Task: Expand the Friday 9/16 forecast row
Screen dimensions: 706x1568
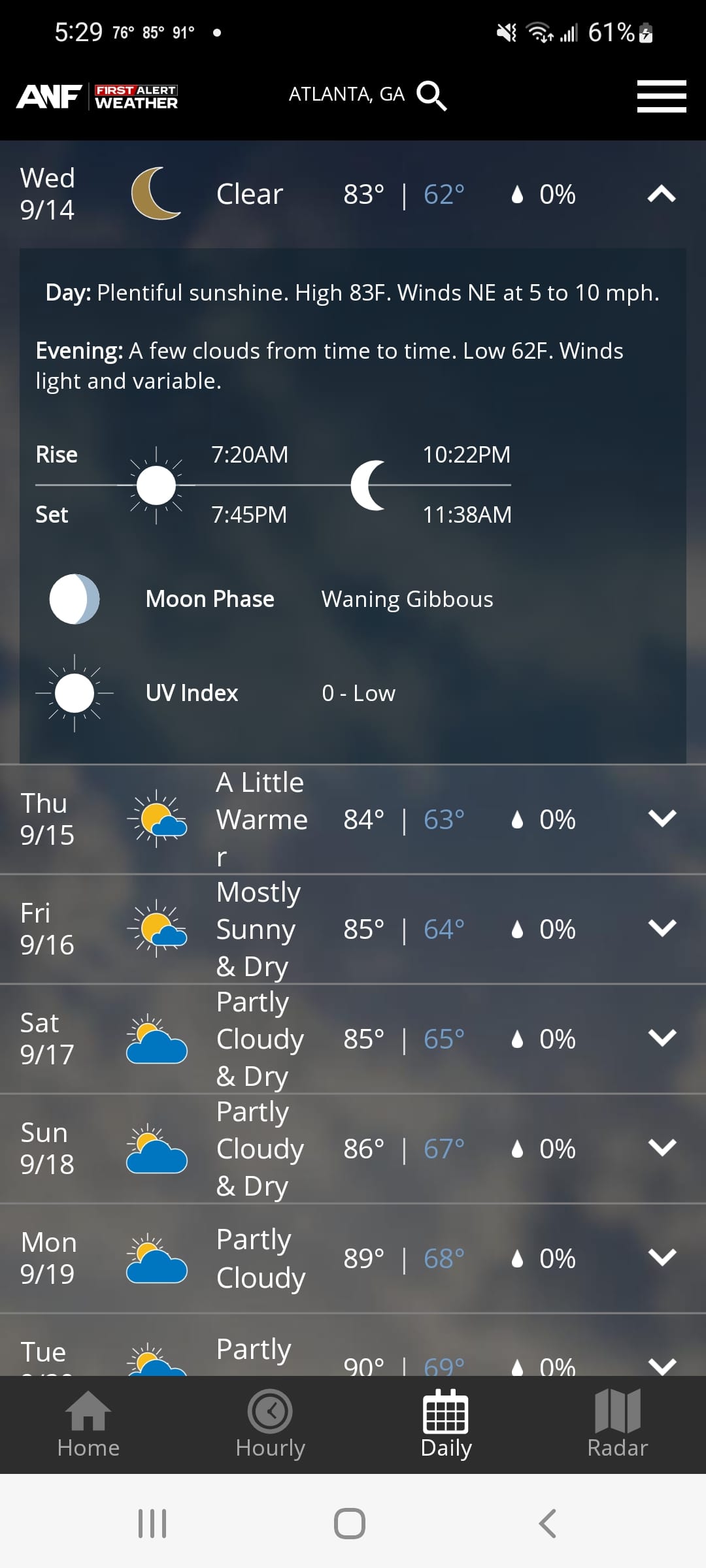Action: pyautogui.click(x=662, y=928)
